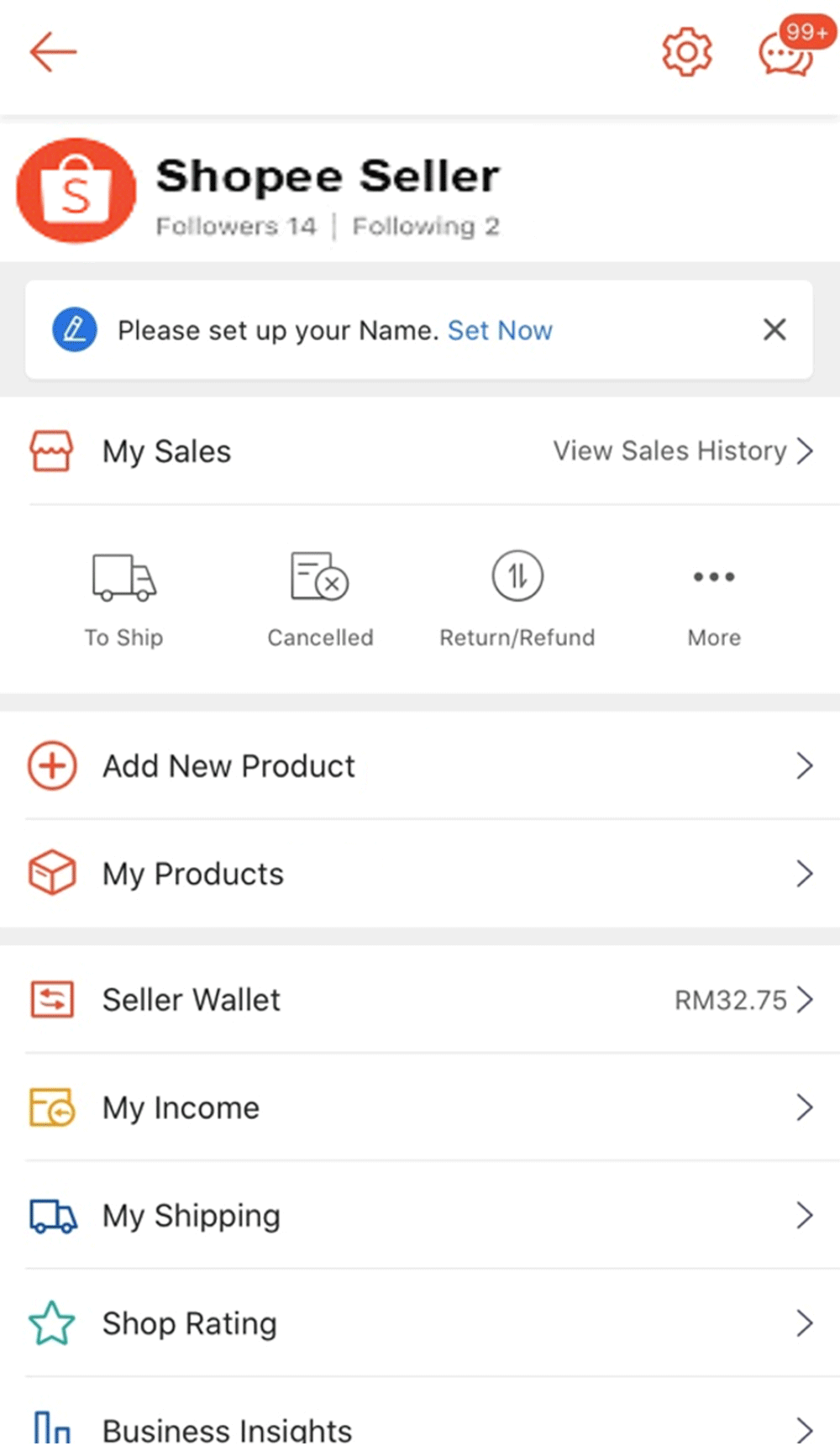Open My Income
This screenshot has width=840, height=1446.
[x=420, y=1107]
